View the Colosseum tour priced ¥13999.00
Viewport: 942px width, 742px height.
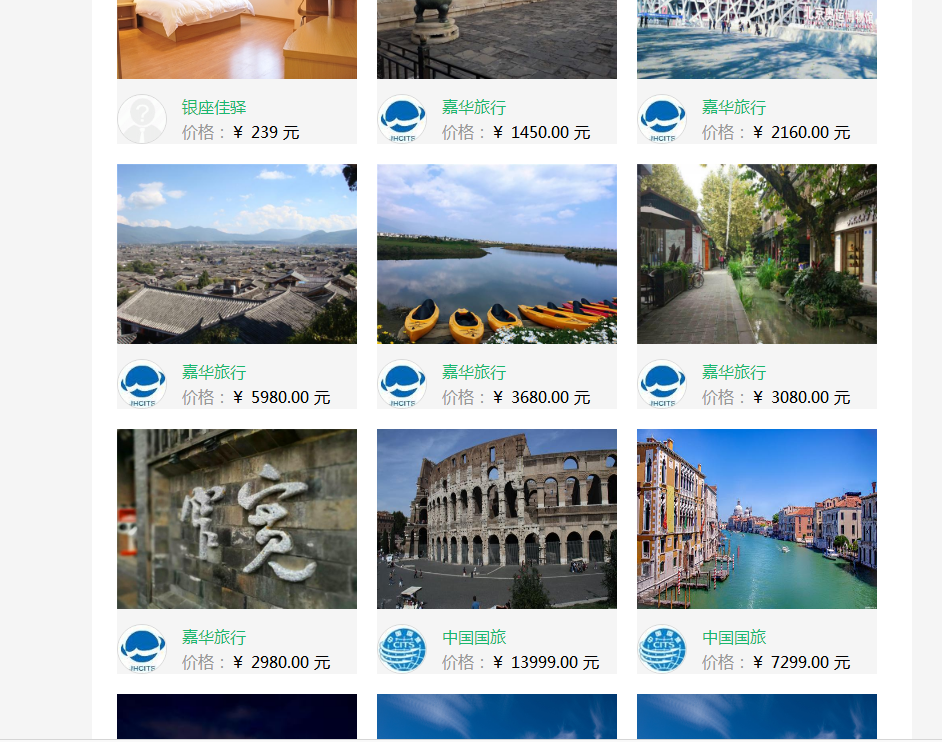tap(496, 519)
